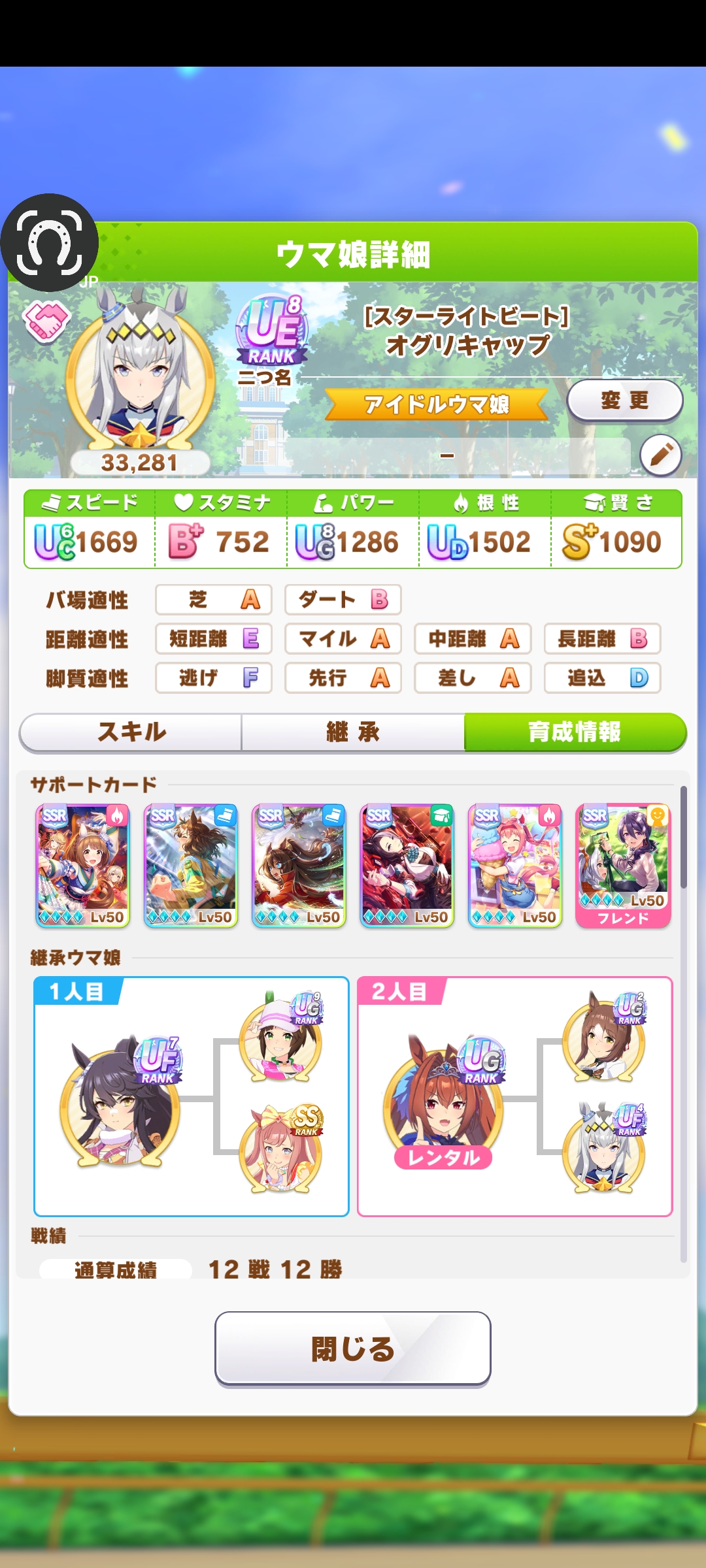The height and width of the screenshot is (1568, 706).
Task: Tap the pink handshake friend icon
Action: pyautogui.click(x=46, y=321)
